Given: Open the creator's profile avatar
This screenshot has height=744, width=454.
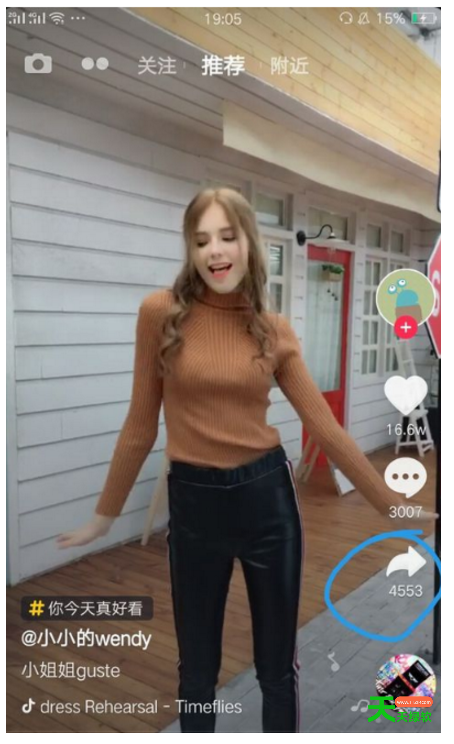Looking at the screenshot, I should click(x=405, y=297).
